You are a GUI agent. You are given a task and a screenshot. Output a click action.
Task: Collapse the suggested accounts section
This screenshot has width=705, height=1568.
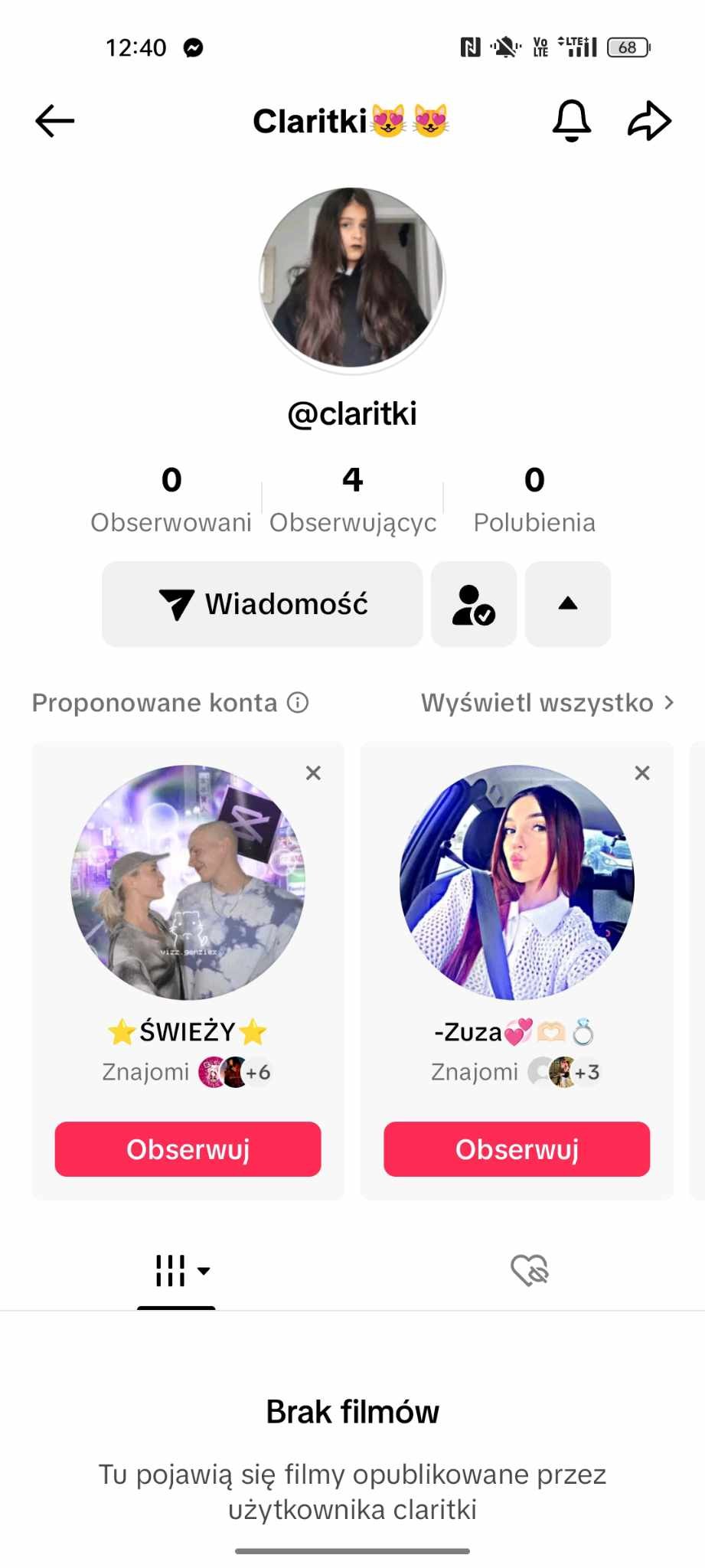click(x=568, y=604)
